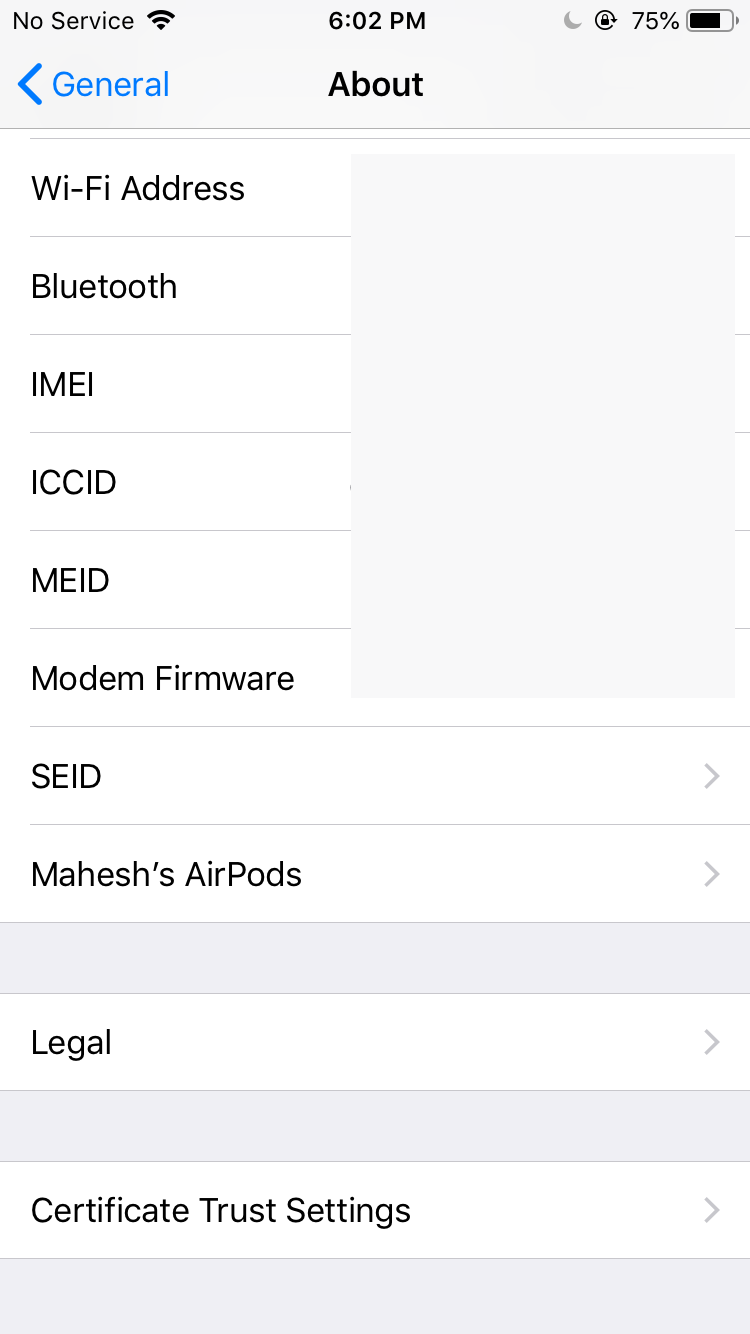This screenshot has width=750, height=1334.
Task: Go back to General settings
Action: [94, 85]
